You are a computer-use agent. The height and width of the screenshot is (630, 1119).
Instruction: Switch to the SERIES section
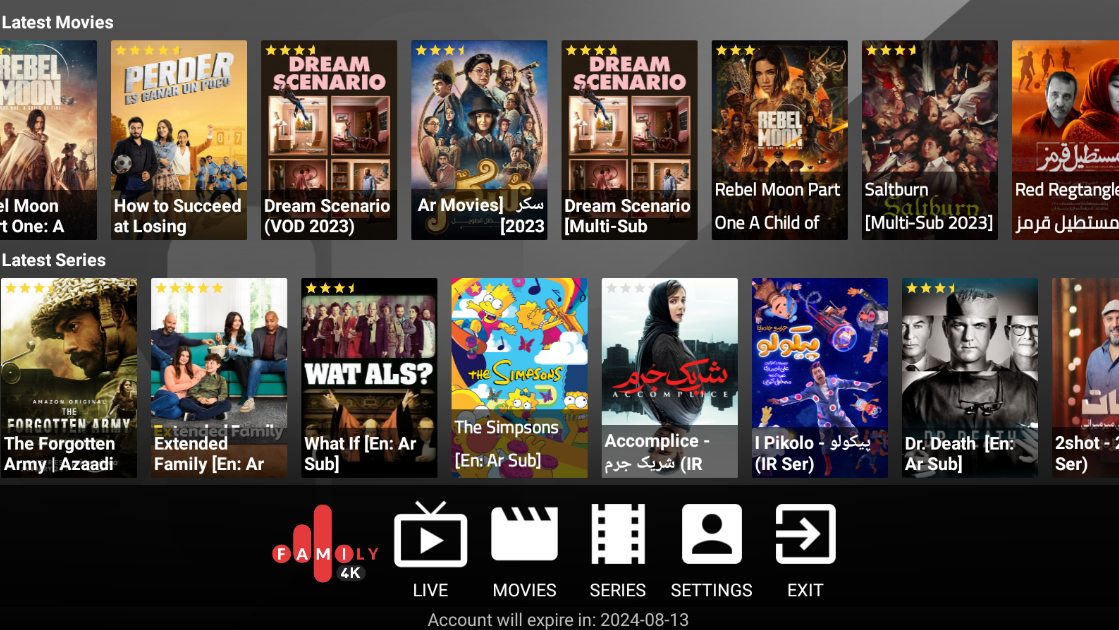point(617,548)
